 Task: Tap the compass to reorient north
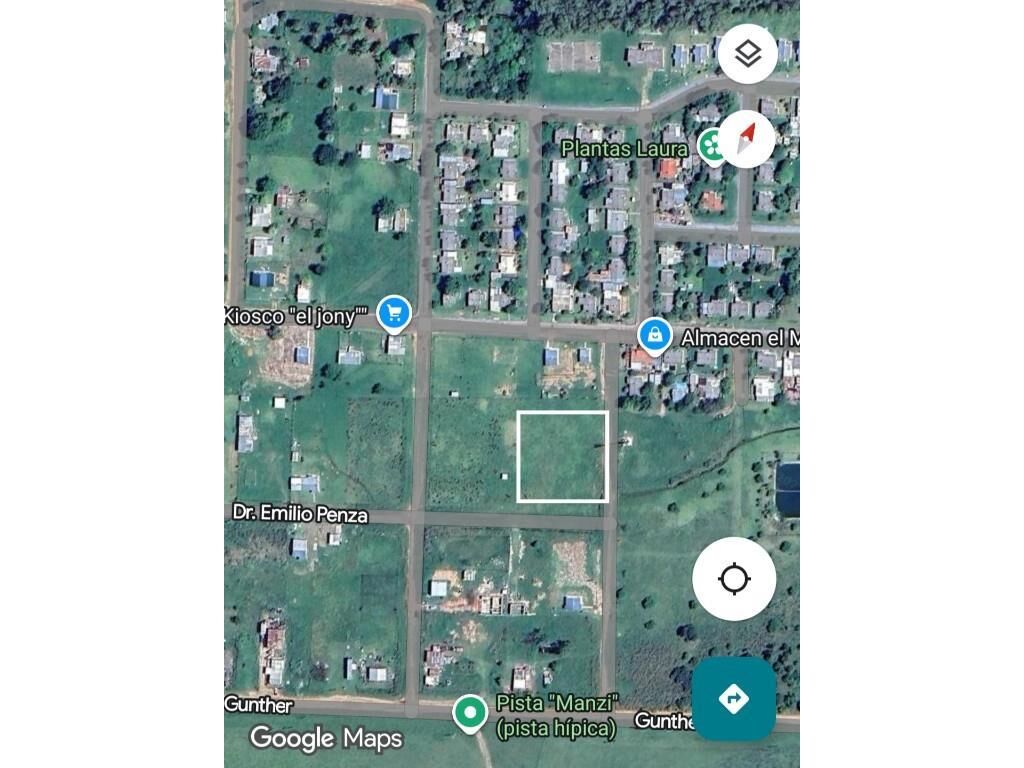click(748, 138)
